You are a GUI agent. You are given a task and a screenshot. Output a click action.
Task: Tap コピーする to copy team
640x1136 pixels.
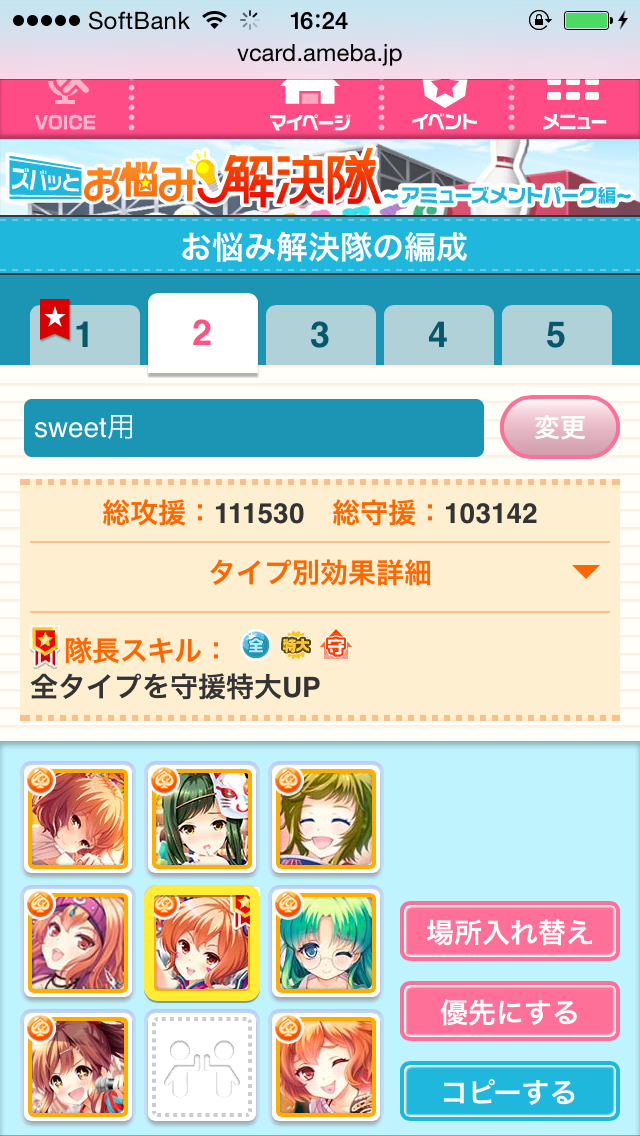pos(510,1091)
